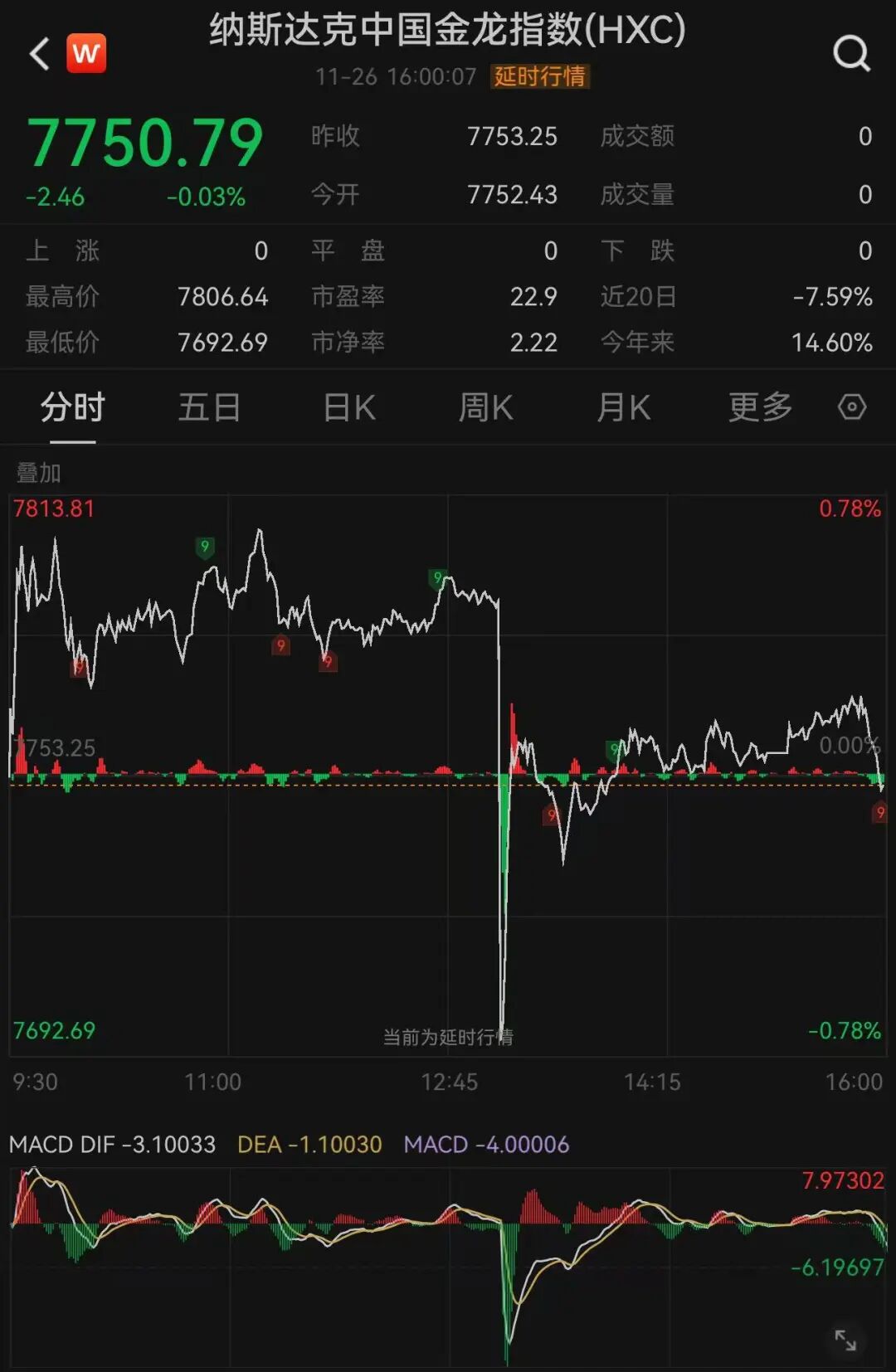The width and height of the screenshot is (896, 1372).
Task: Open 更多 chart period options
Action: (x=760, y=408)
